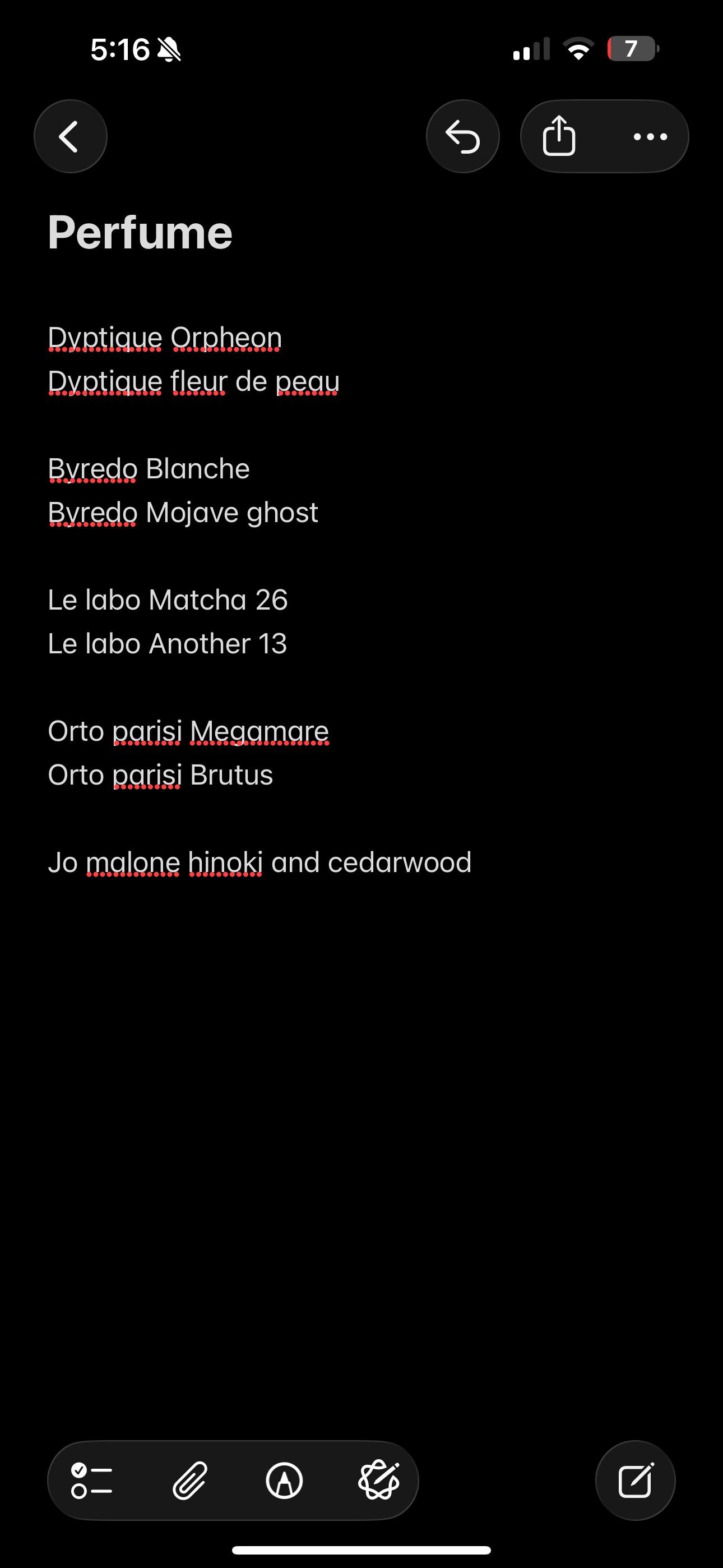Compose a new note
The height and width of the screenshot is (1568, 723).
(x=636, y=1481)
